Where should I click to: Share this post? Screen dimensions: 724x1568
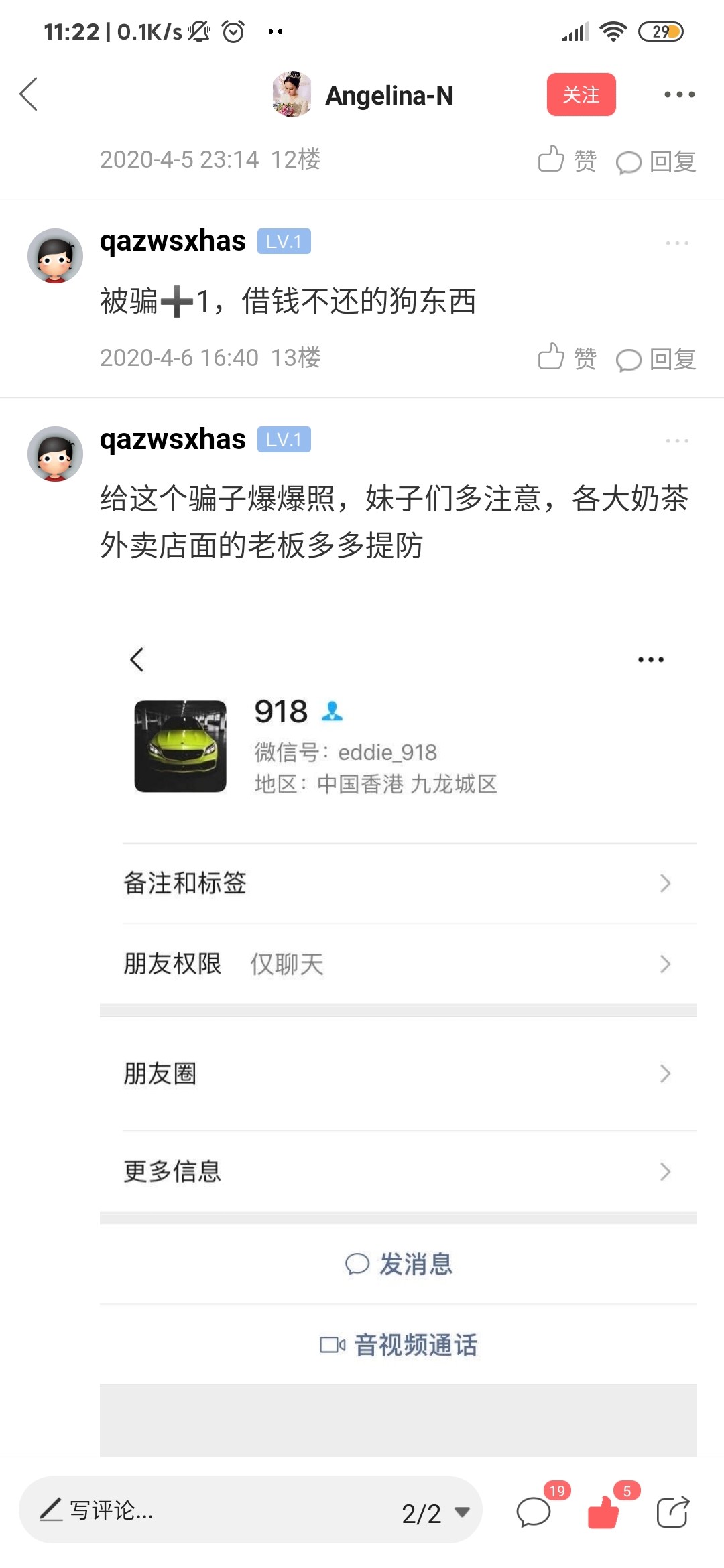point(672,1512)
